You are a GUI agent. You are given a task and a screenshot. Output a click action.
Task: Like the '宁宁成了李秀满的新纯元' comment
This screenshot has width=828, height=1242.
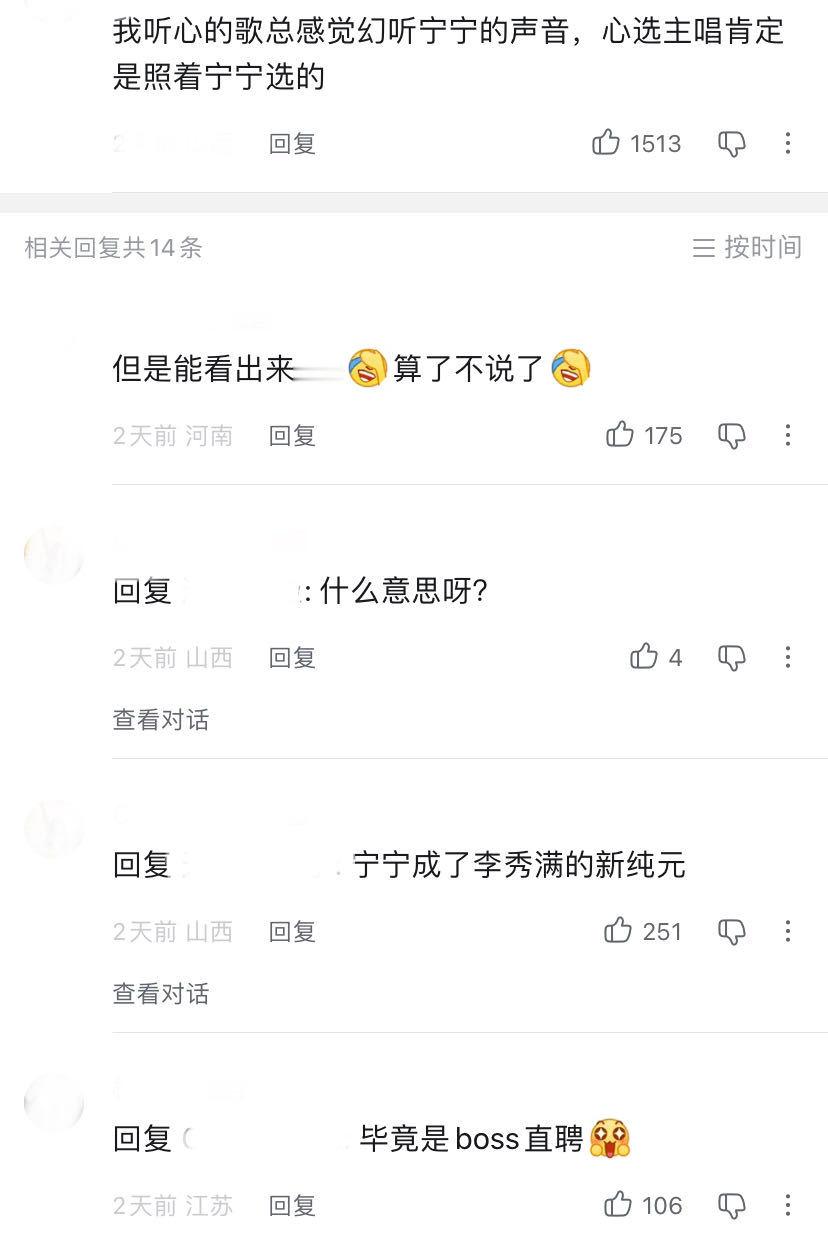point(619,931)
